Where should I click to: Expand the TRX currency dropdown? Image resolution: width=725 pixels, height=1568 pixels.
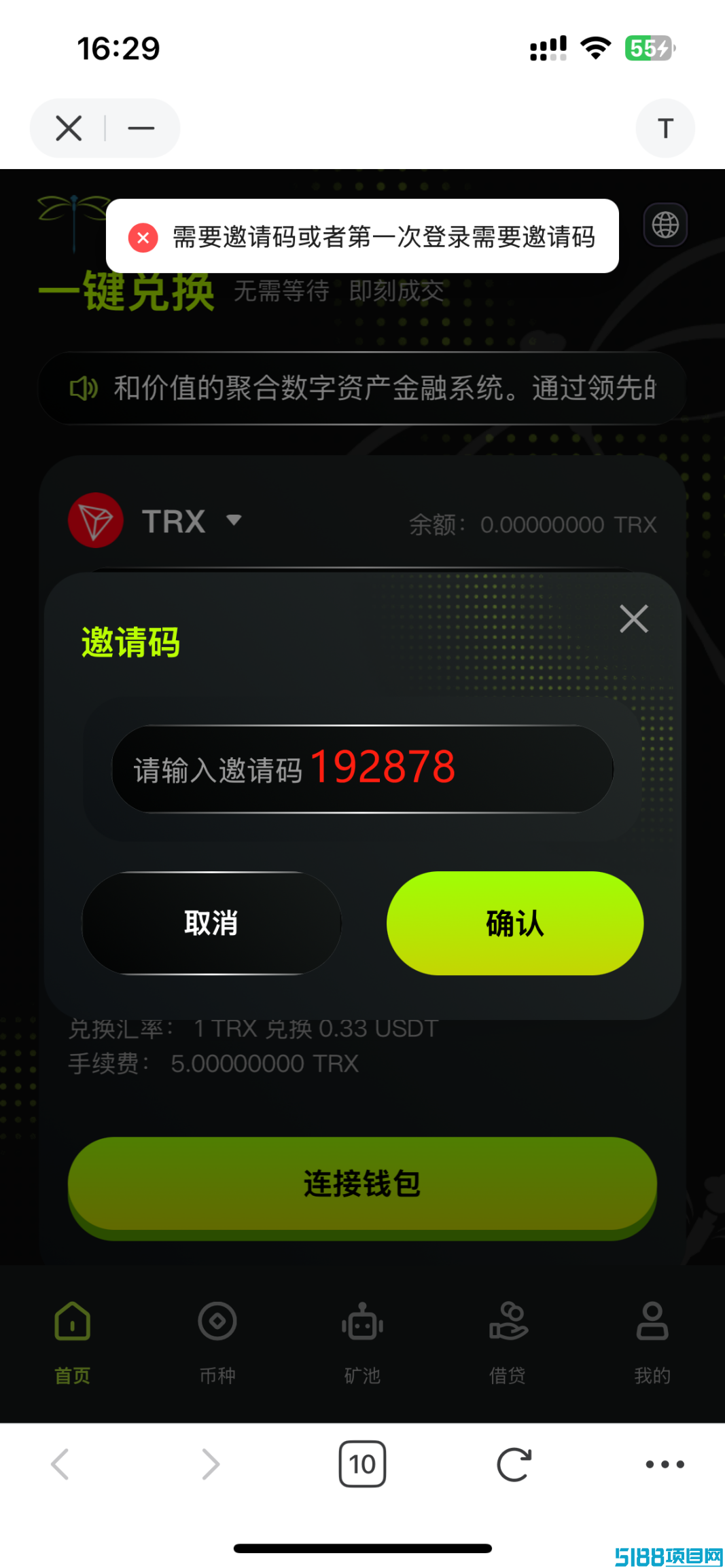[234, 520]
